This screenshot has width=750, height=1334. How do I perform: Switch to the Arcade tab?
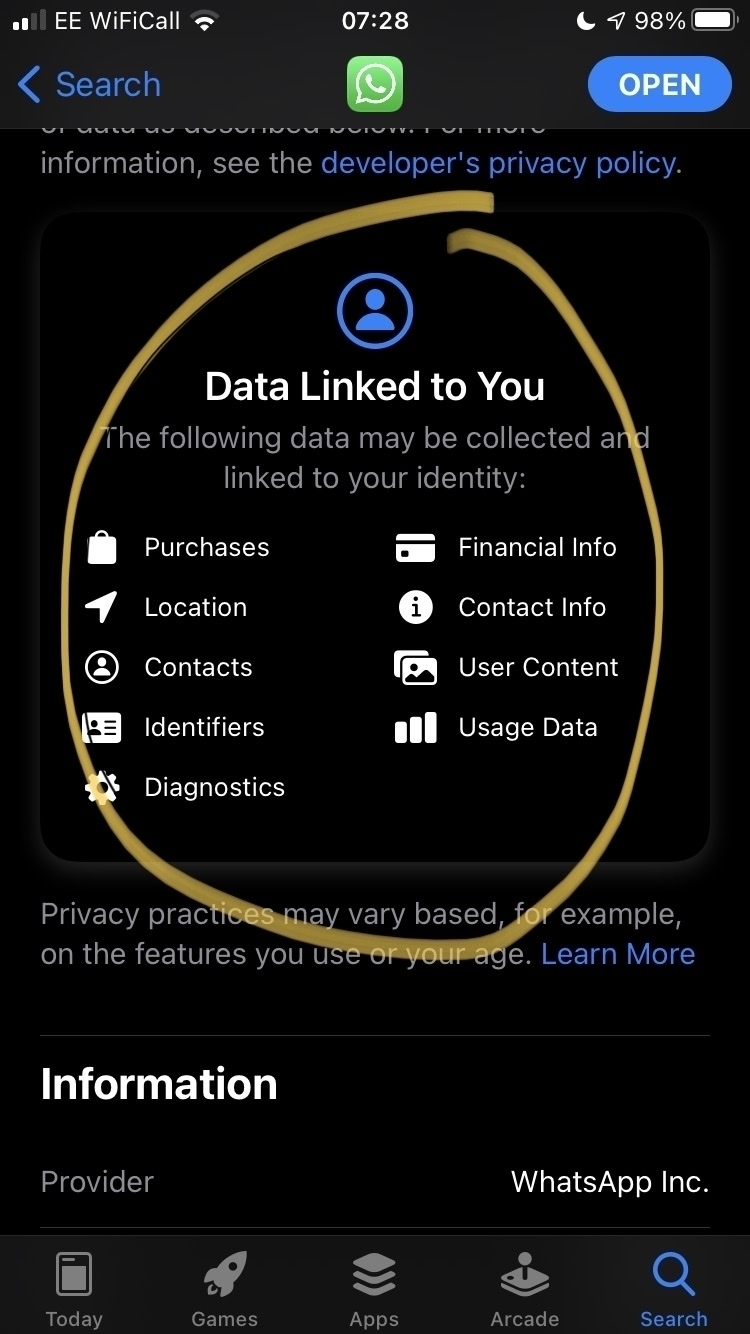[x=524, y=1289]
